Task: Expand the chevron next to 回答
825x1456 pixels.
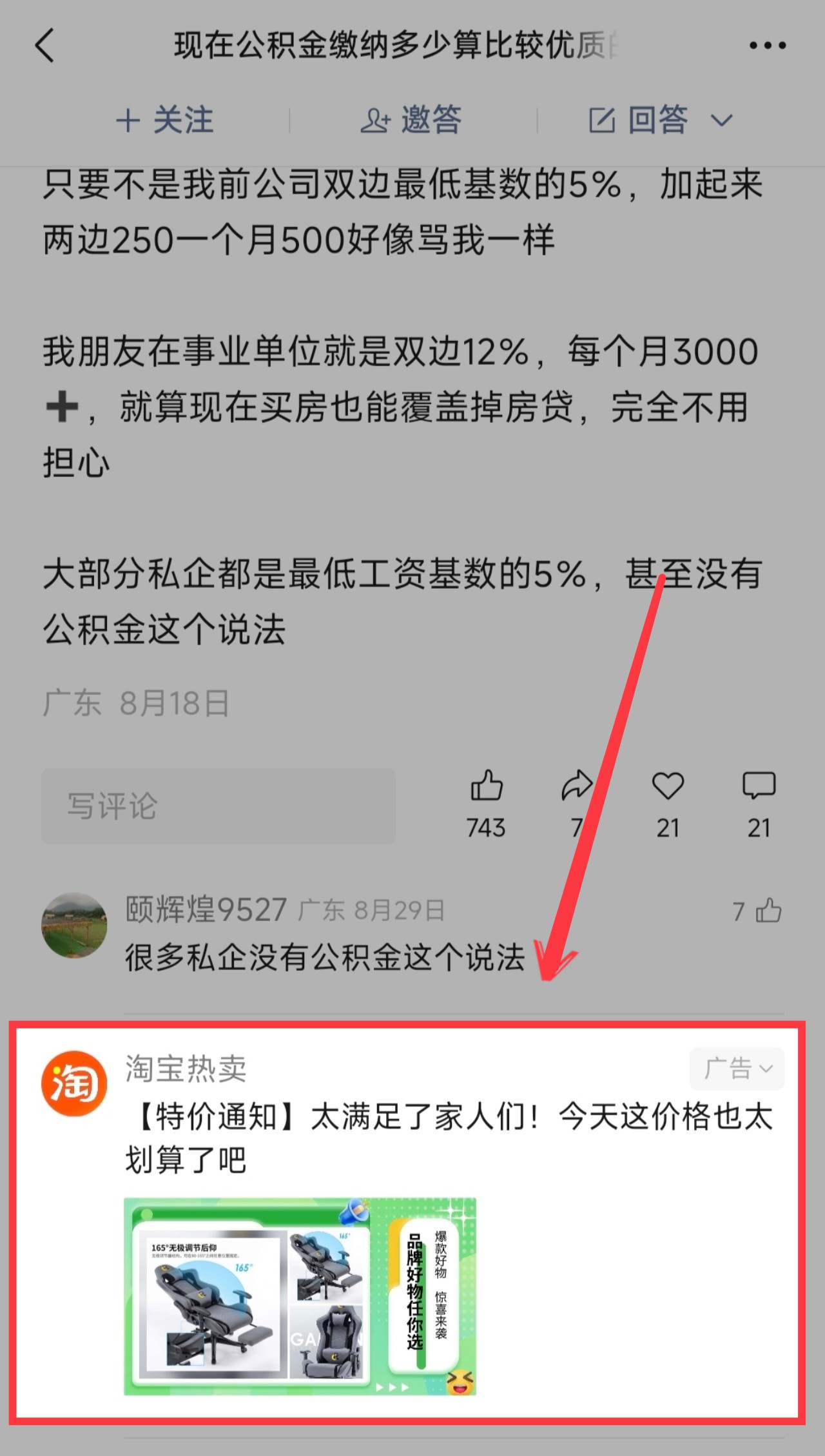Action: coord(723,120)
